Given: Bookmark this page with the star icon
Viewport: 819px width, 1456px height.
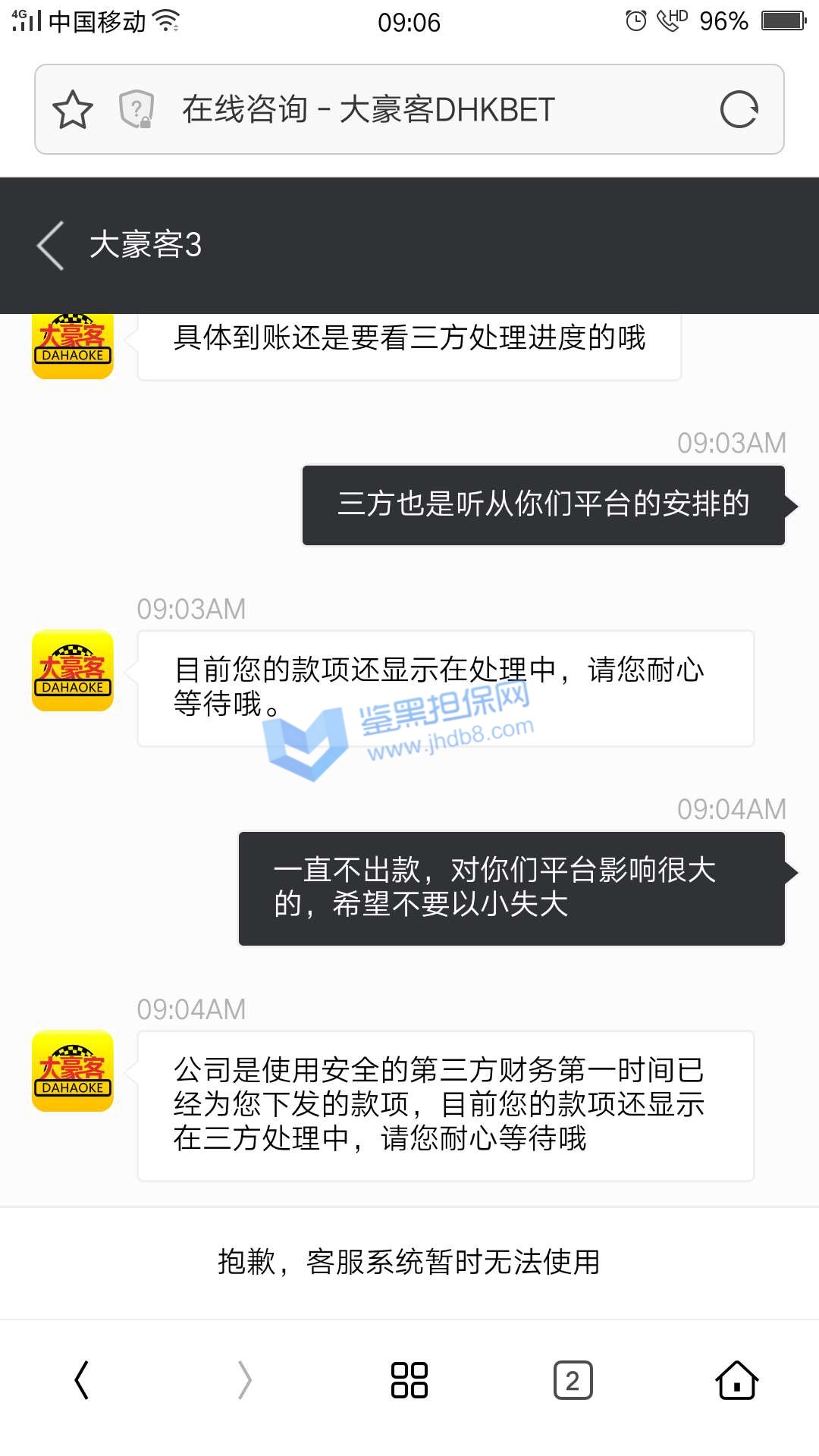Looking at the screenshot, I should pyautogui.click(x=73, y=110).
